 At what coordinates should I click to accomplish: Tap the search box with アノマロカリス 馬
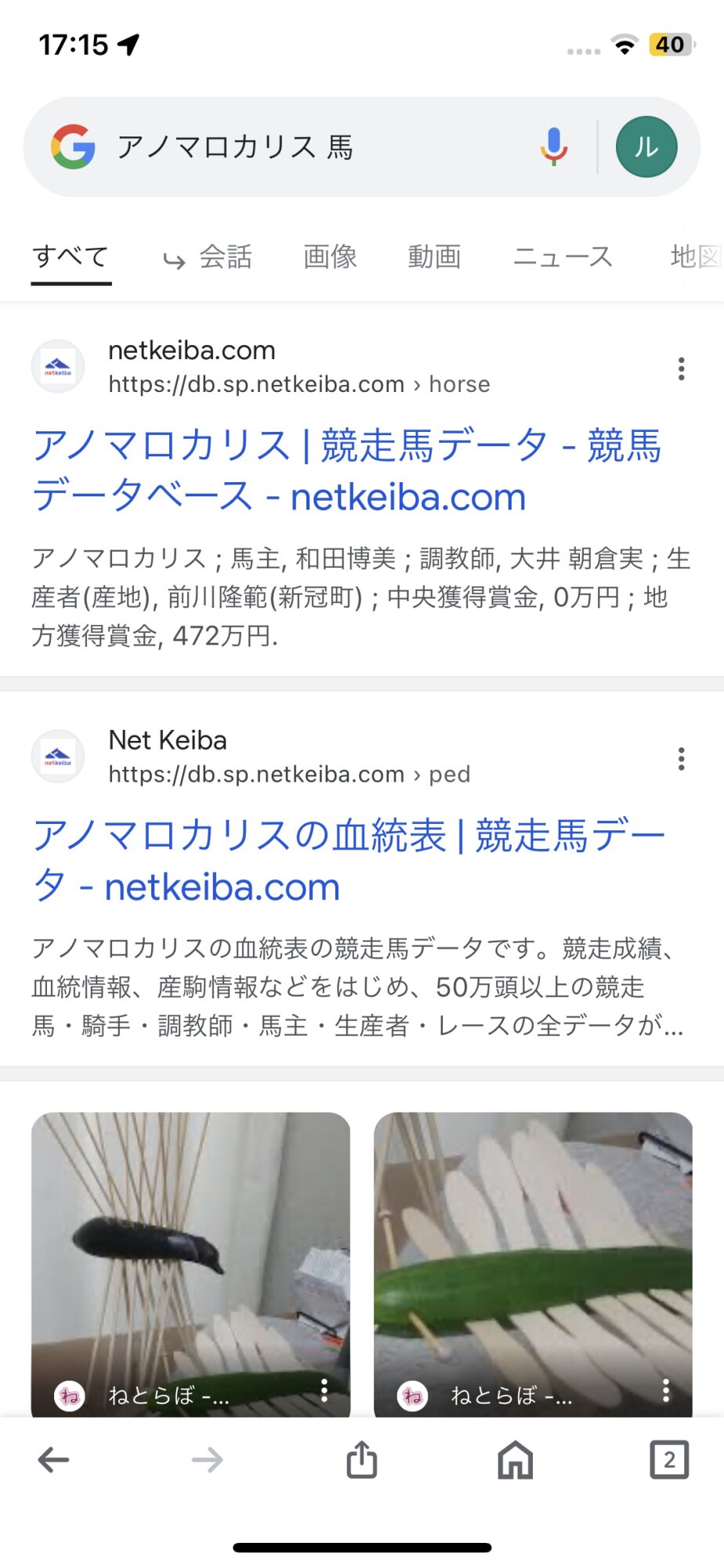[x=313, y=147]
